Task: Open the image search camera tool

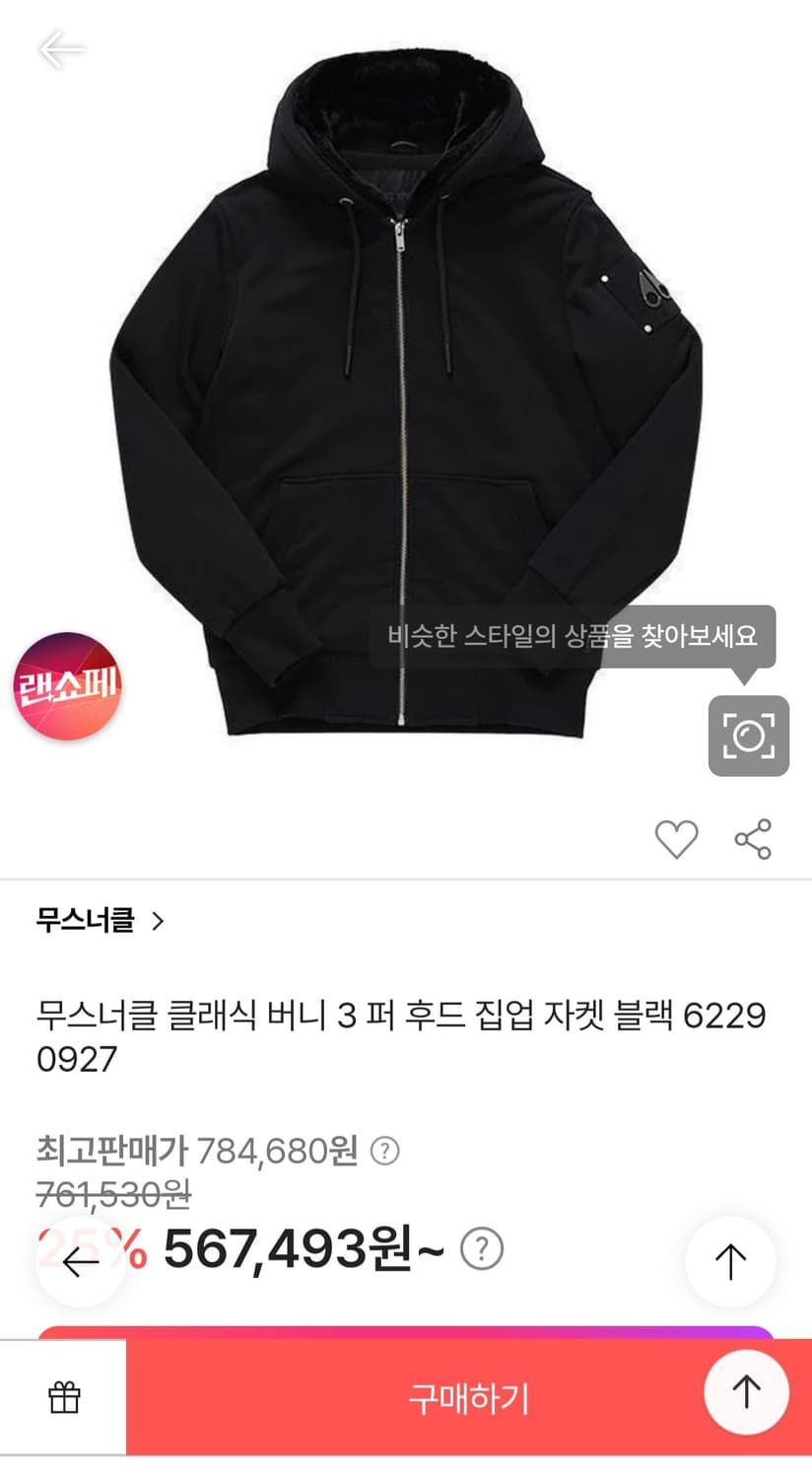Action: [751, 738]
